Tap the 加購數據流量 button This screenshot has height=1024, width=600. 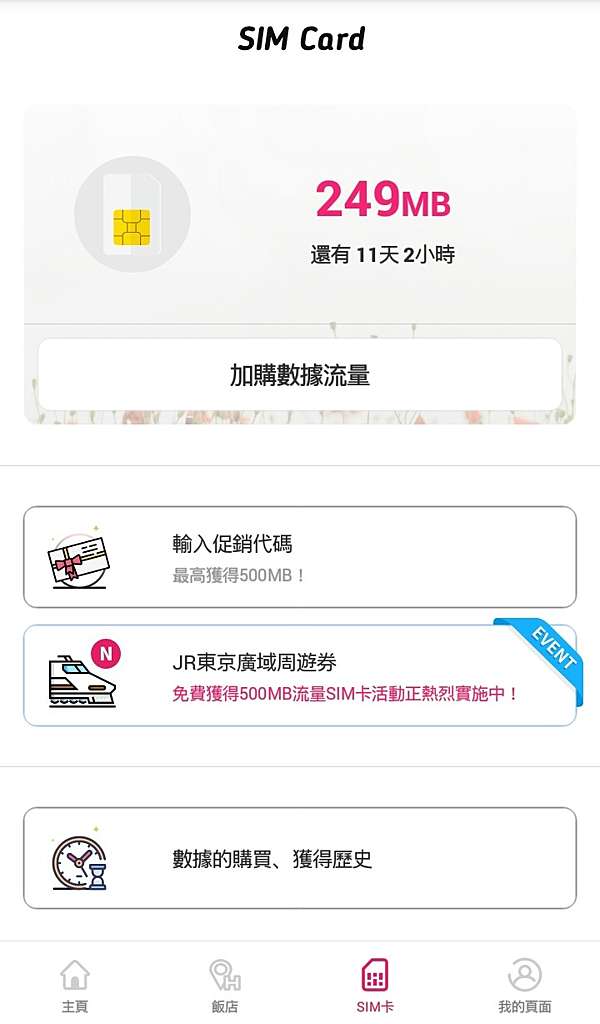click(300, 374)
